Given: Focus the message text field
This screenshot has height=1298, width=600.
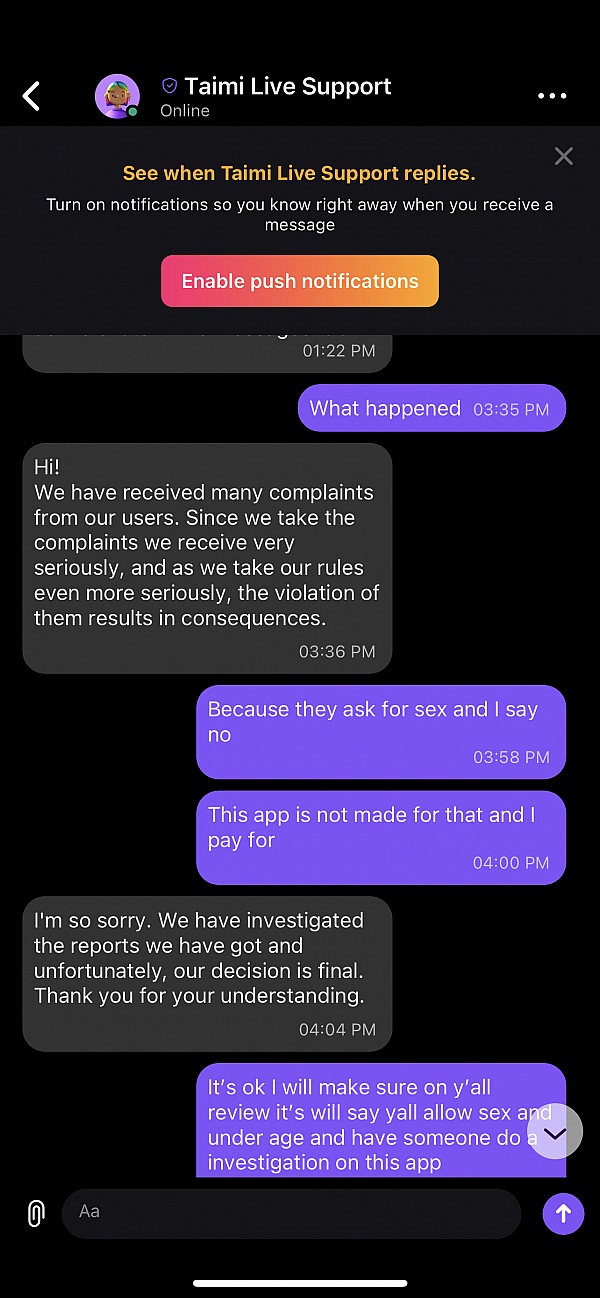Looking at the screenshot, I should point(290,1213).
